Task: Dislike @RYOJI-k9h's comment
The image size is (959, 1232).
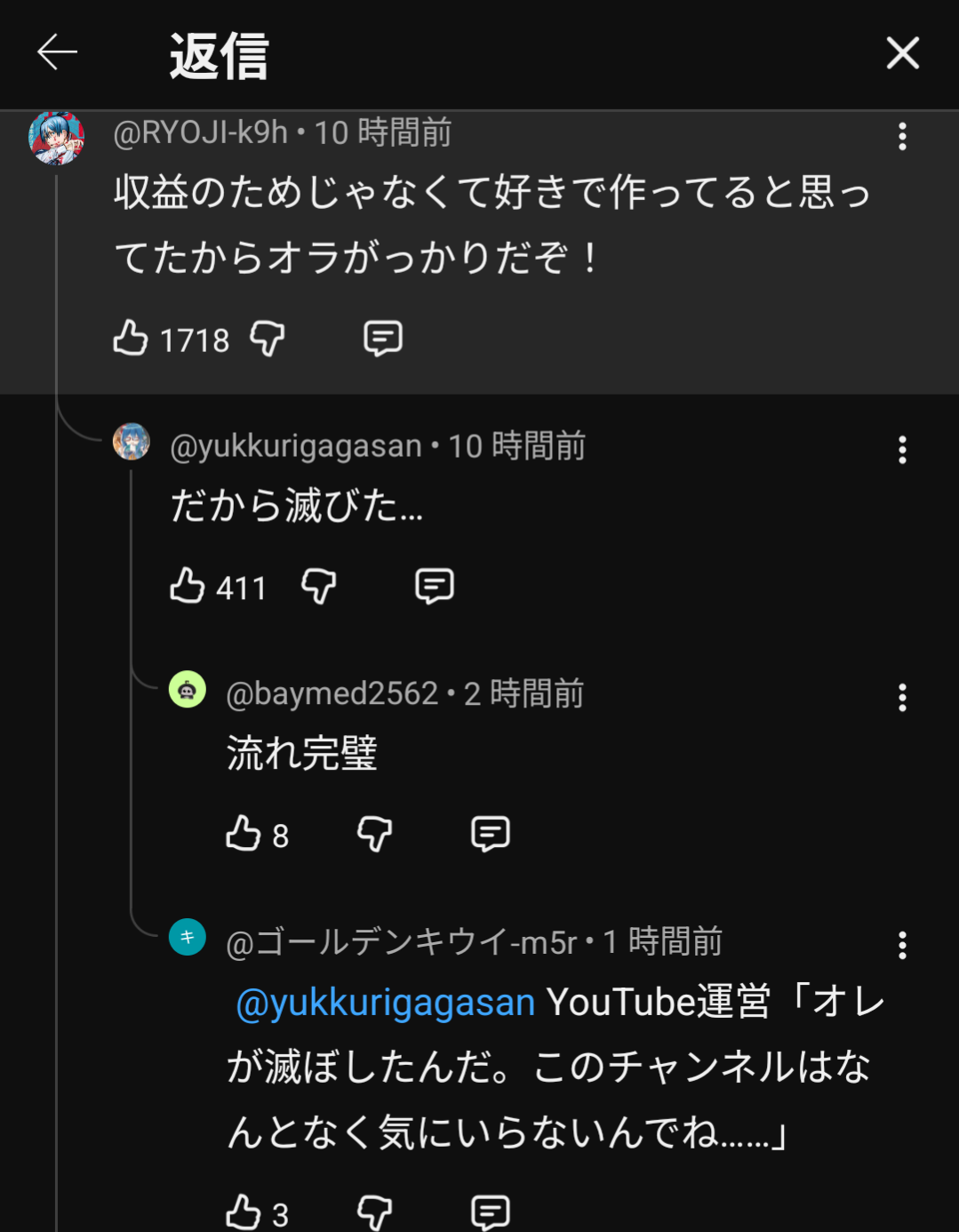Action: (x=267, y=339)
